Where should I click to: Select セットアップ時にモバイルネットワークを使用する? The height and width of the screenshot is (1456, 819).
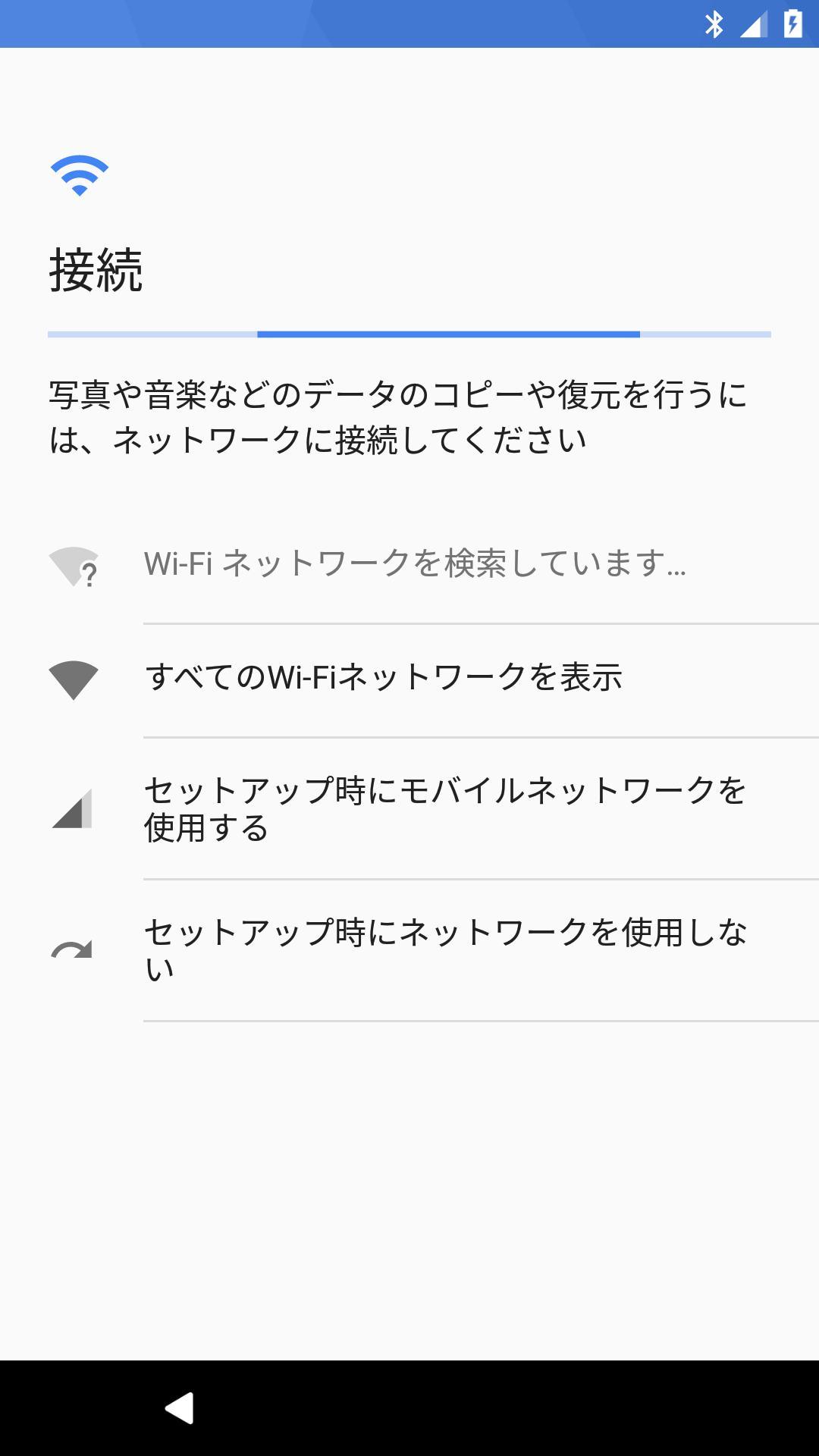(x=409, y=808)
